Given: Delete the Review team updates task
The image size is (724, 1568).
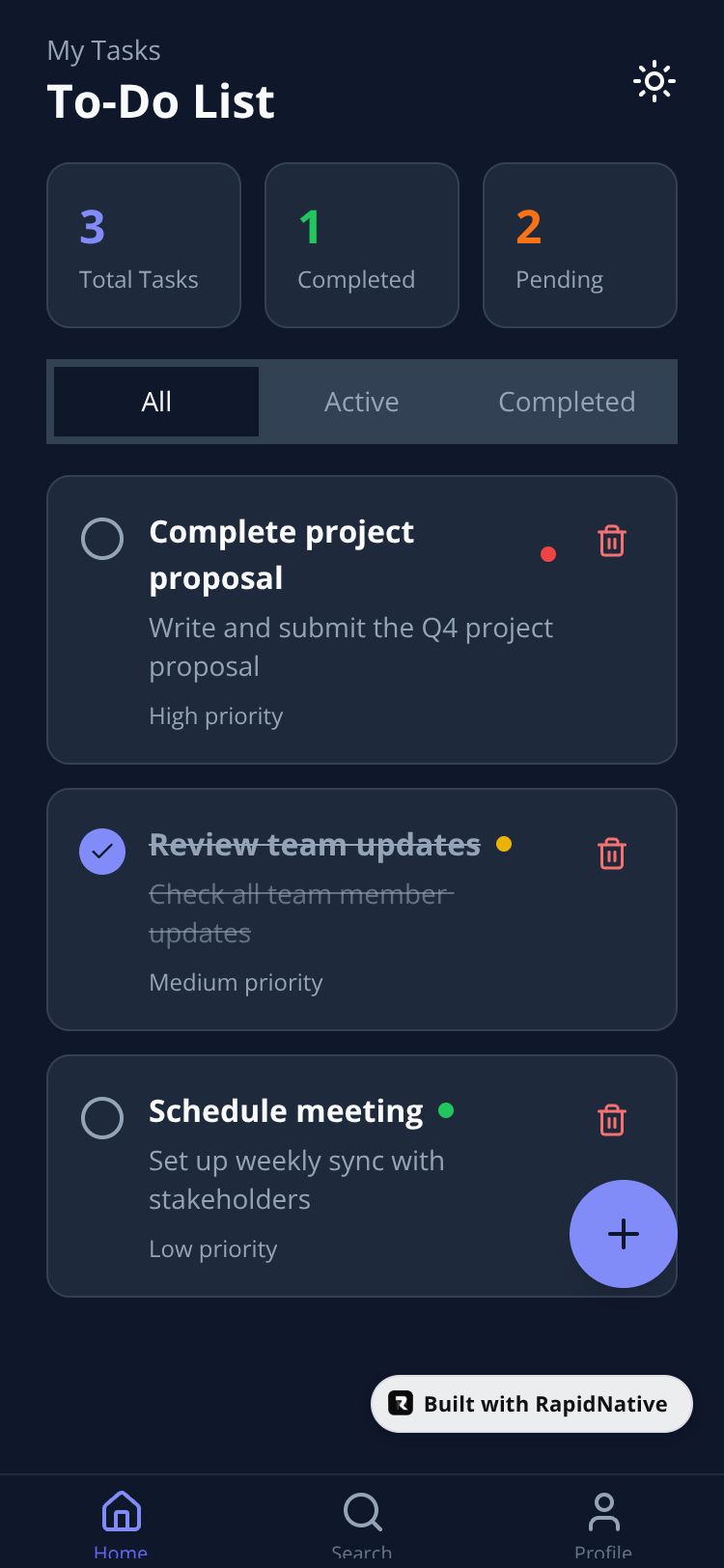Looking at the screenshot, I should click(x=612, y=854).
